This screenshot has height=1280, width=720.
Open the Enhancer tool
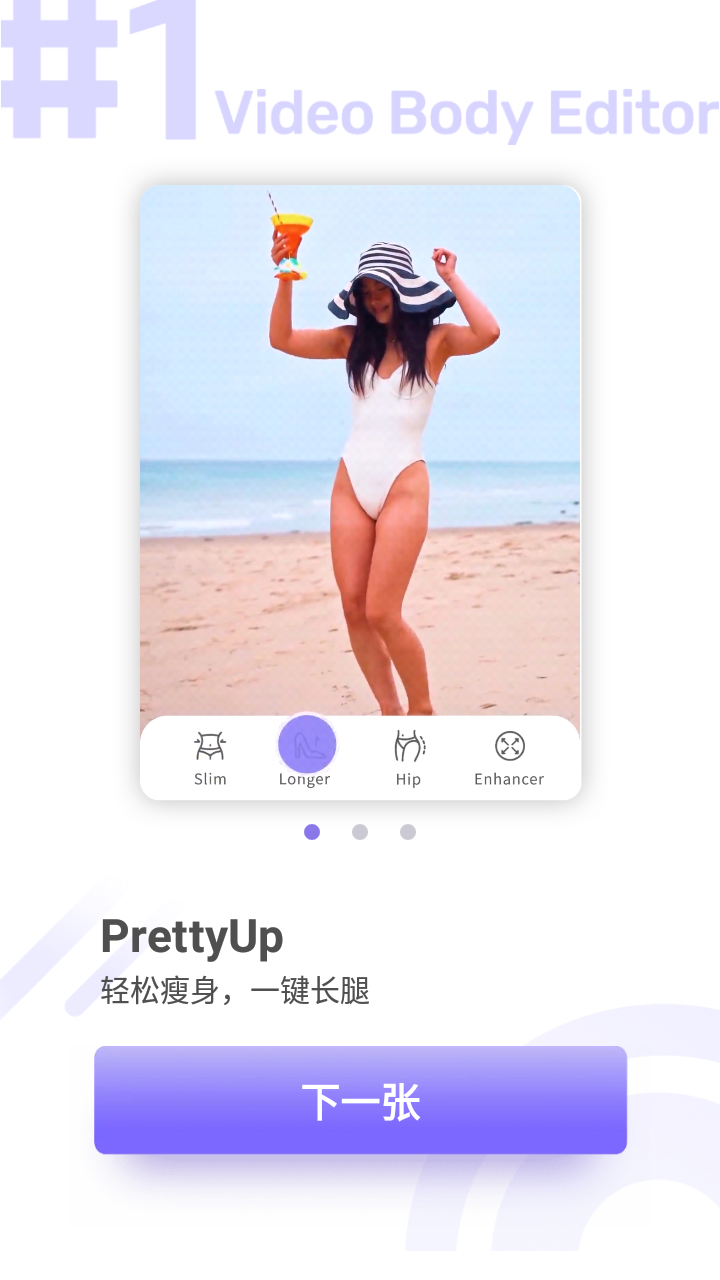[508, 757]
